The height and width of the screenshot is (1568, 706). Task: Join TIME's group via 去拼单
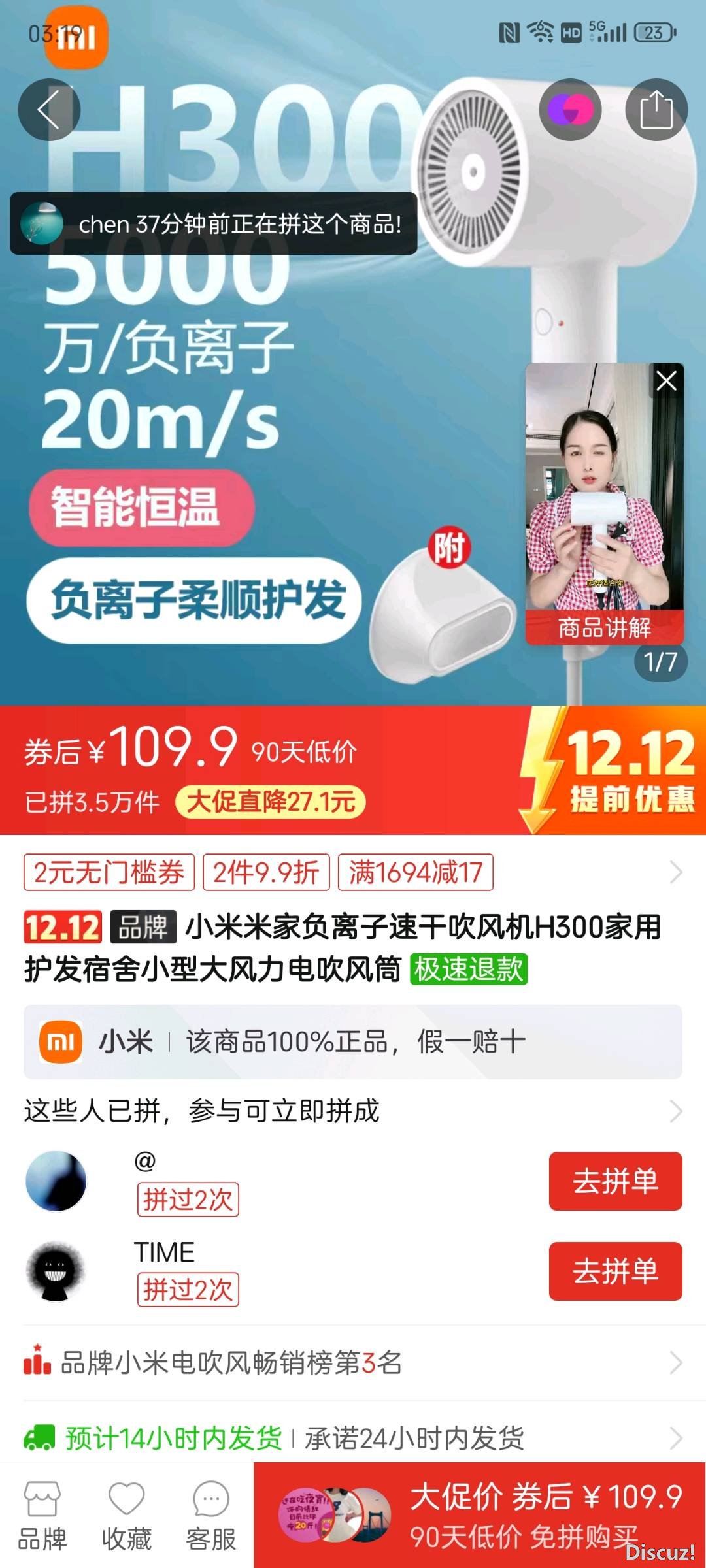click(615, 1271)
